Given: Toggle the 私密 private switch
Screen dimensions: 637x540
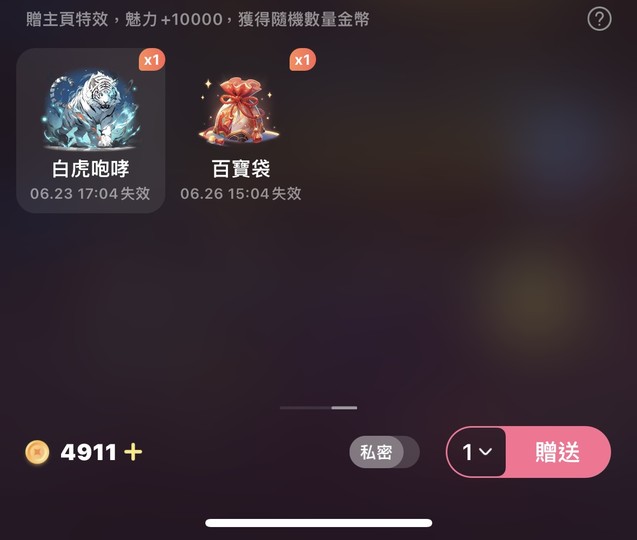Looking at the screenshot, I should tap(384, 452).
